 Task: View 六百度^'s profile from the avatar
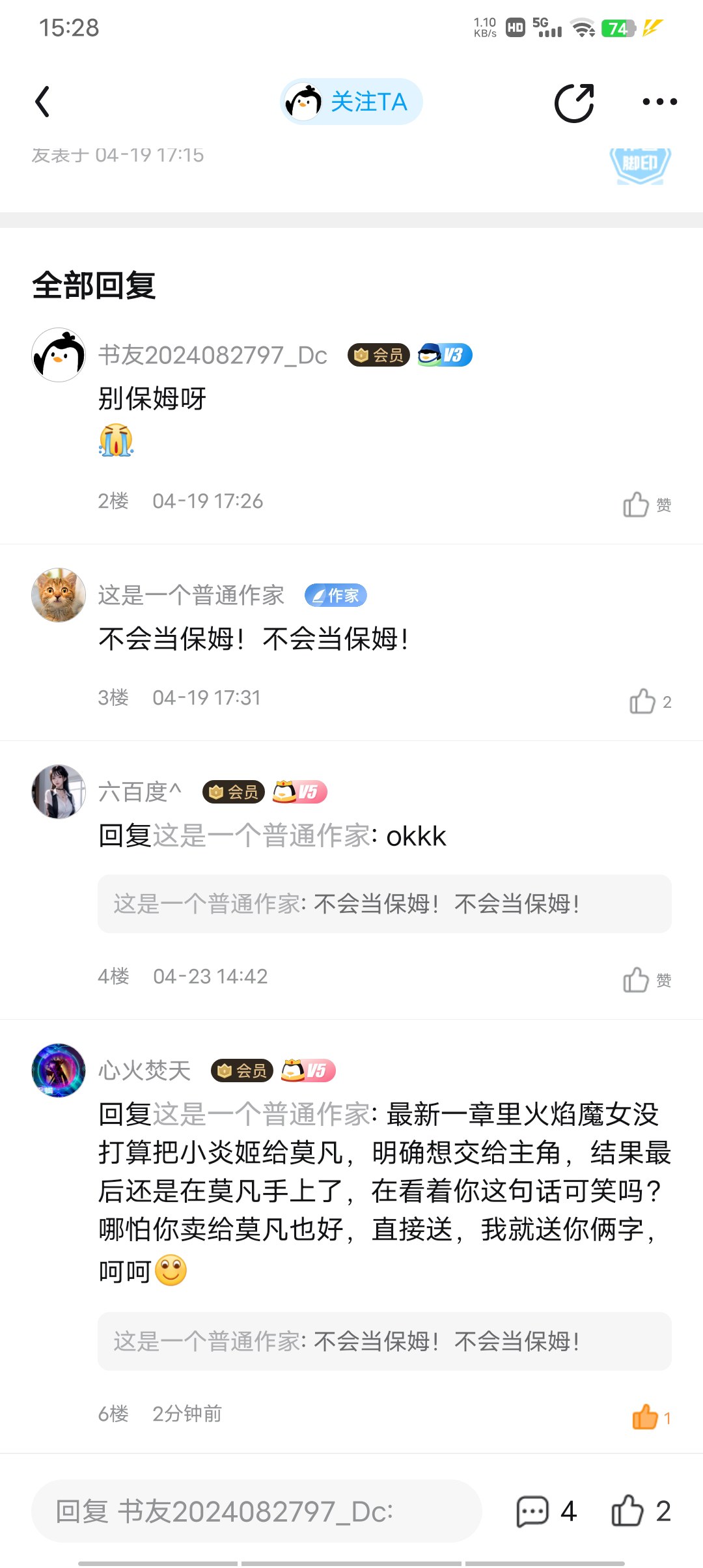pos(59,792)
